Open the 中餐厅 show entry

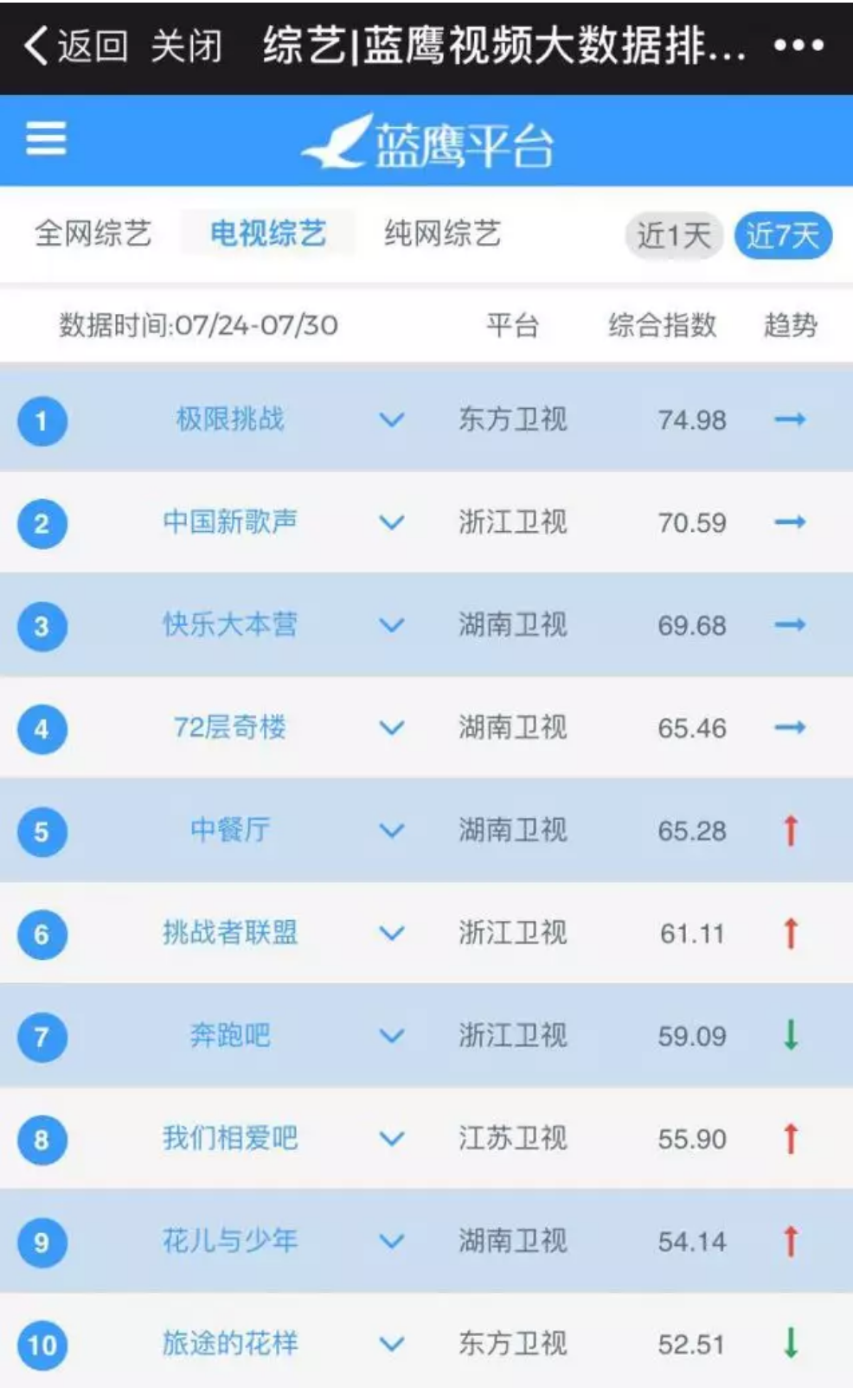230,830
